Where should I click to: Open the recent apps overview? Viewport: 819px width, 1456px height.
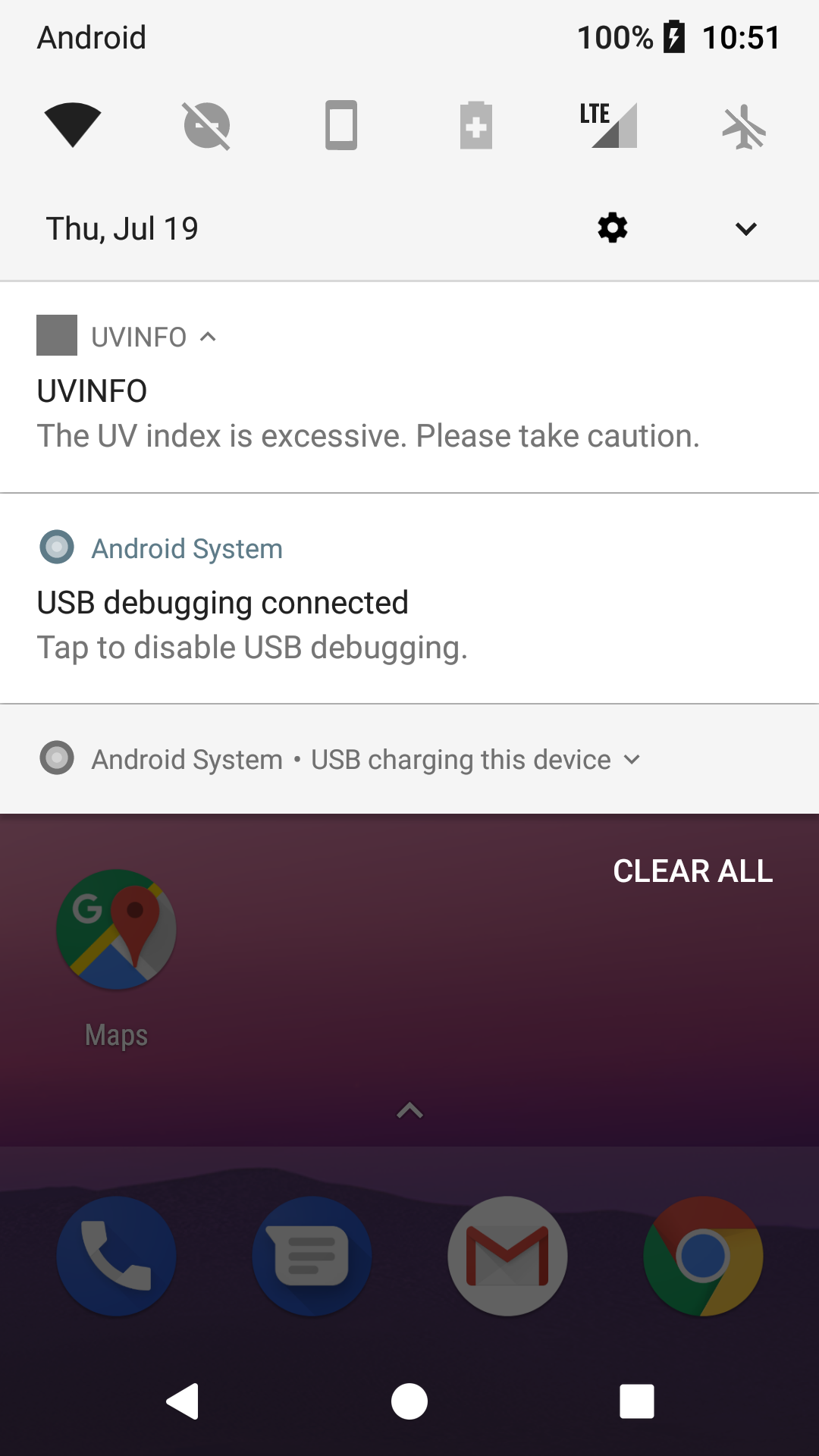pos(637,1401)
